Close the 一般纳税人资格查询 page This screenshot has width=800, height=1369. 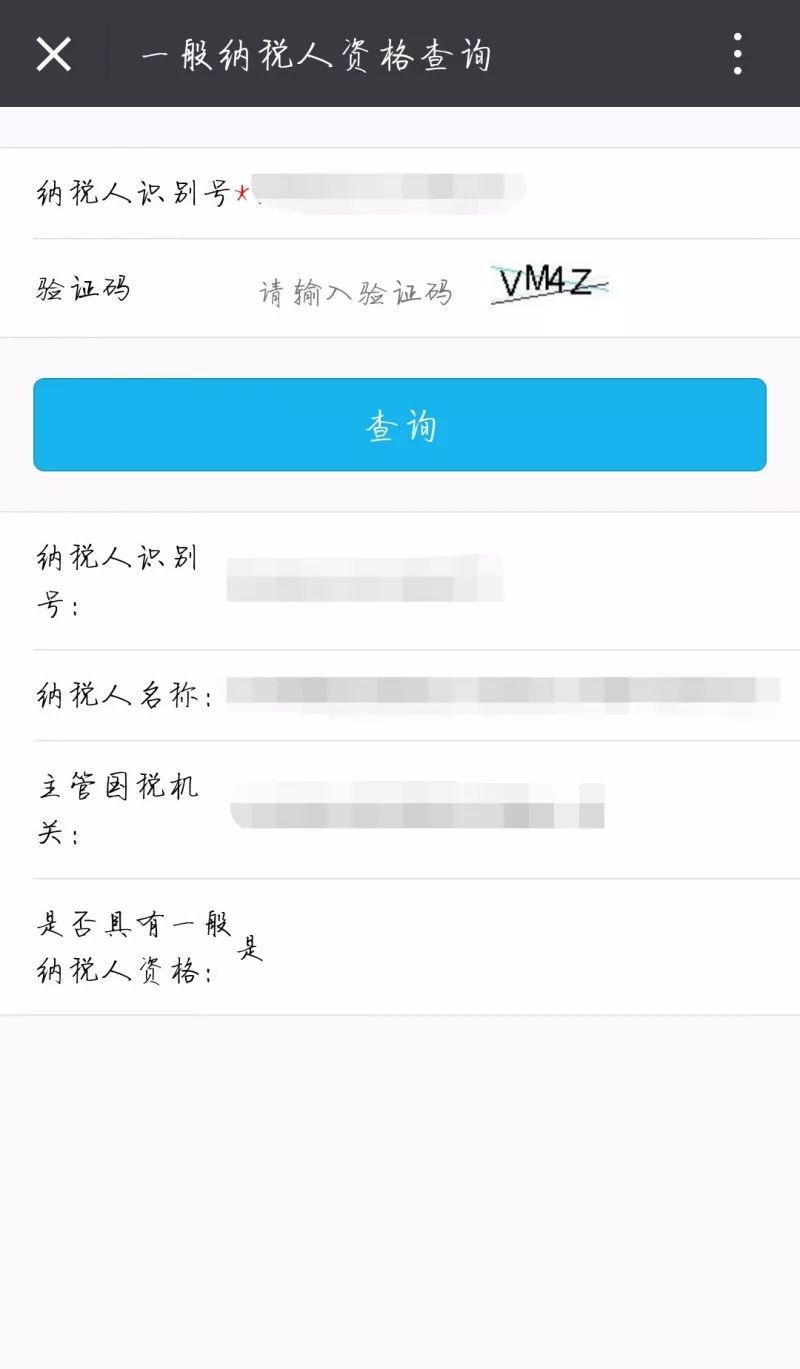tap(53, 54)
